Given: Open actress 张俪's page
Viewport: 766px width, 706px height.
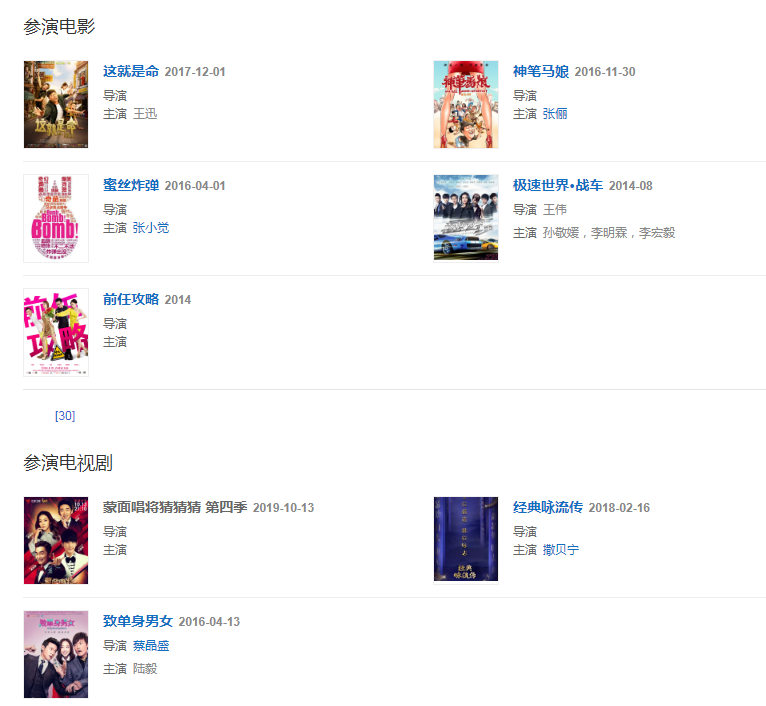Looking at the screenshot, I should tap(555, 114).
